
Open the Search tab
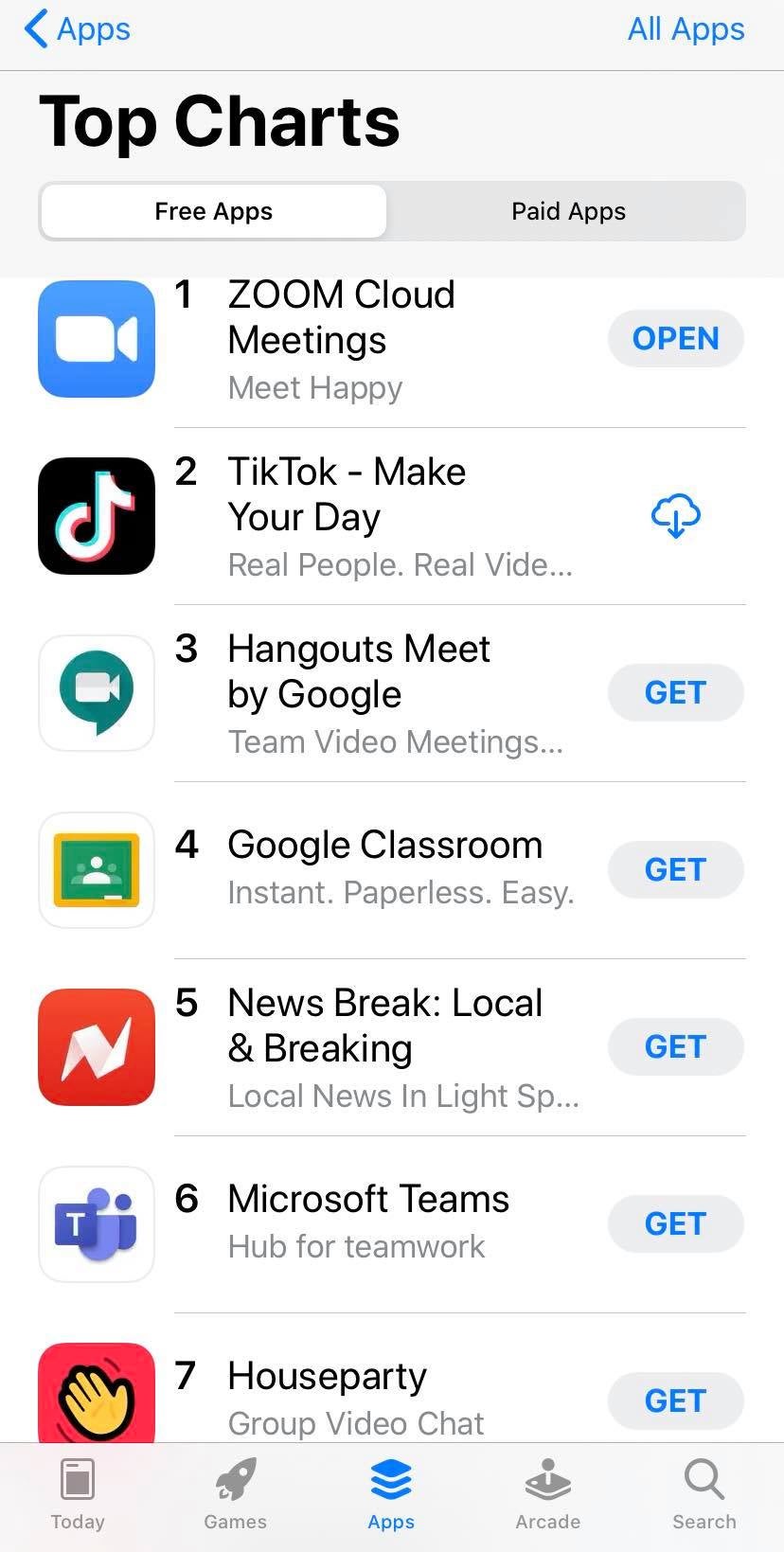[x=704, y=1495]
